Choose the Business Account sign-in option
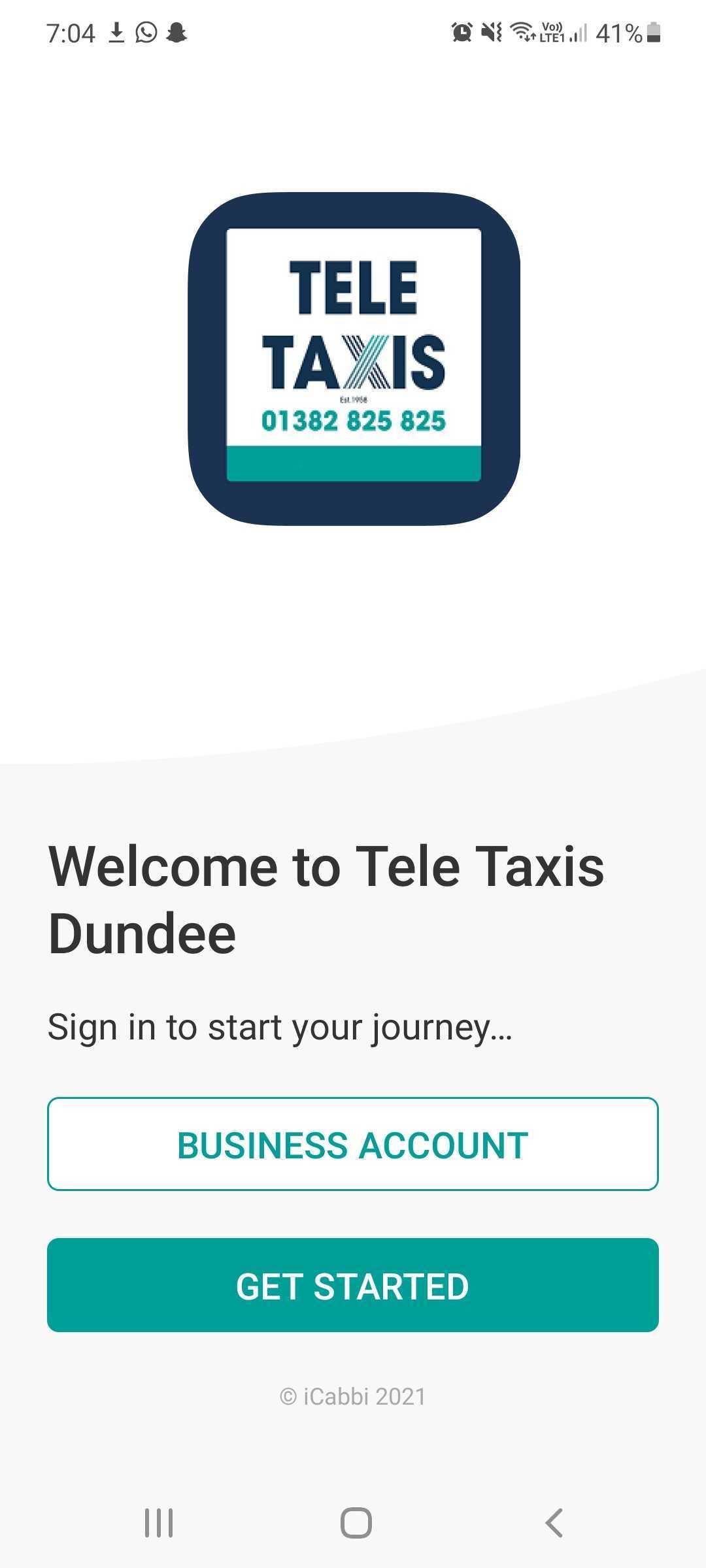Viewport: 706px width, 1568px height. (353, 1144)
